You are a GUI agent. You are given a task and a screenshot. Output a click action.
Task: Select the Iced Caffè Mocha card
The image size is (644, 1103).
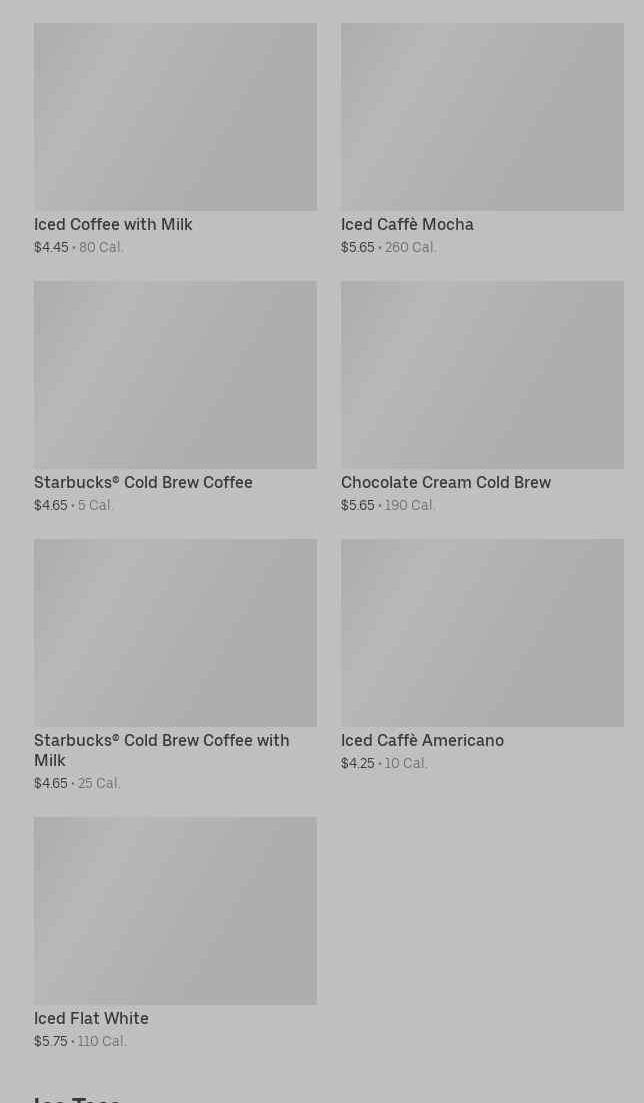coord(482,140)
